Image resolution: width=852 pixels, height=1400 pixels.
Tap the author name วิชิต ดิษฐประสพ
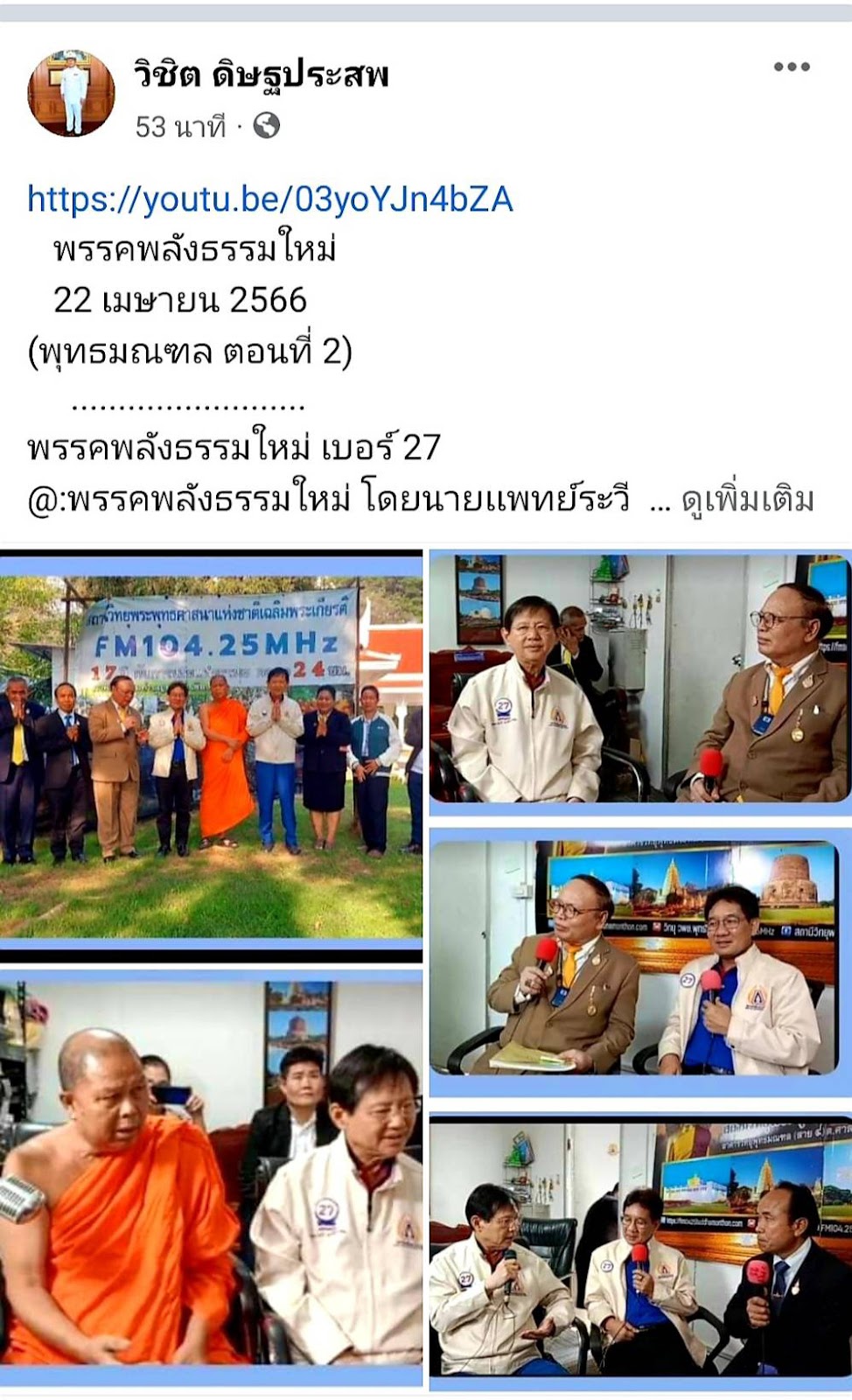[x=261, y=75]
